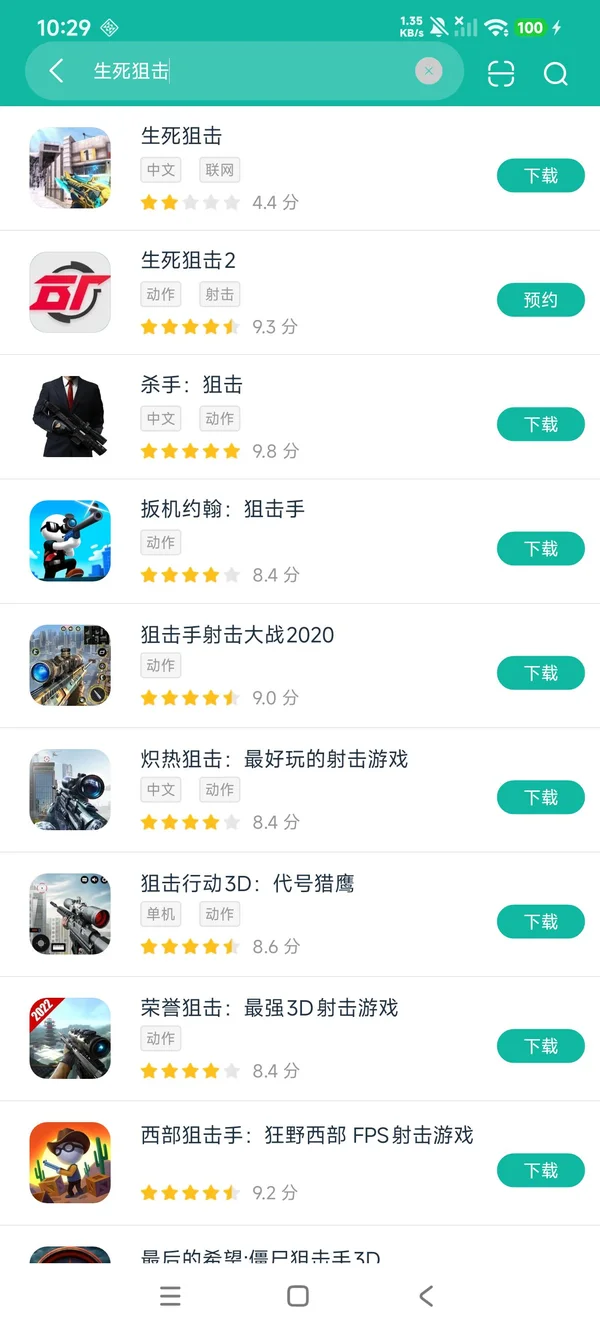600x1333 pixels.
Task: Download 西部狙击手：狂野西部 FPS射击游戏
Action: [540, 1170]
